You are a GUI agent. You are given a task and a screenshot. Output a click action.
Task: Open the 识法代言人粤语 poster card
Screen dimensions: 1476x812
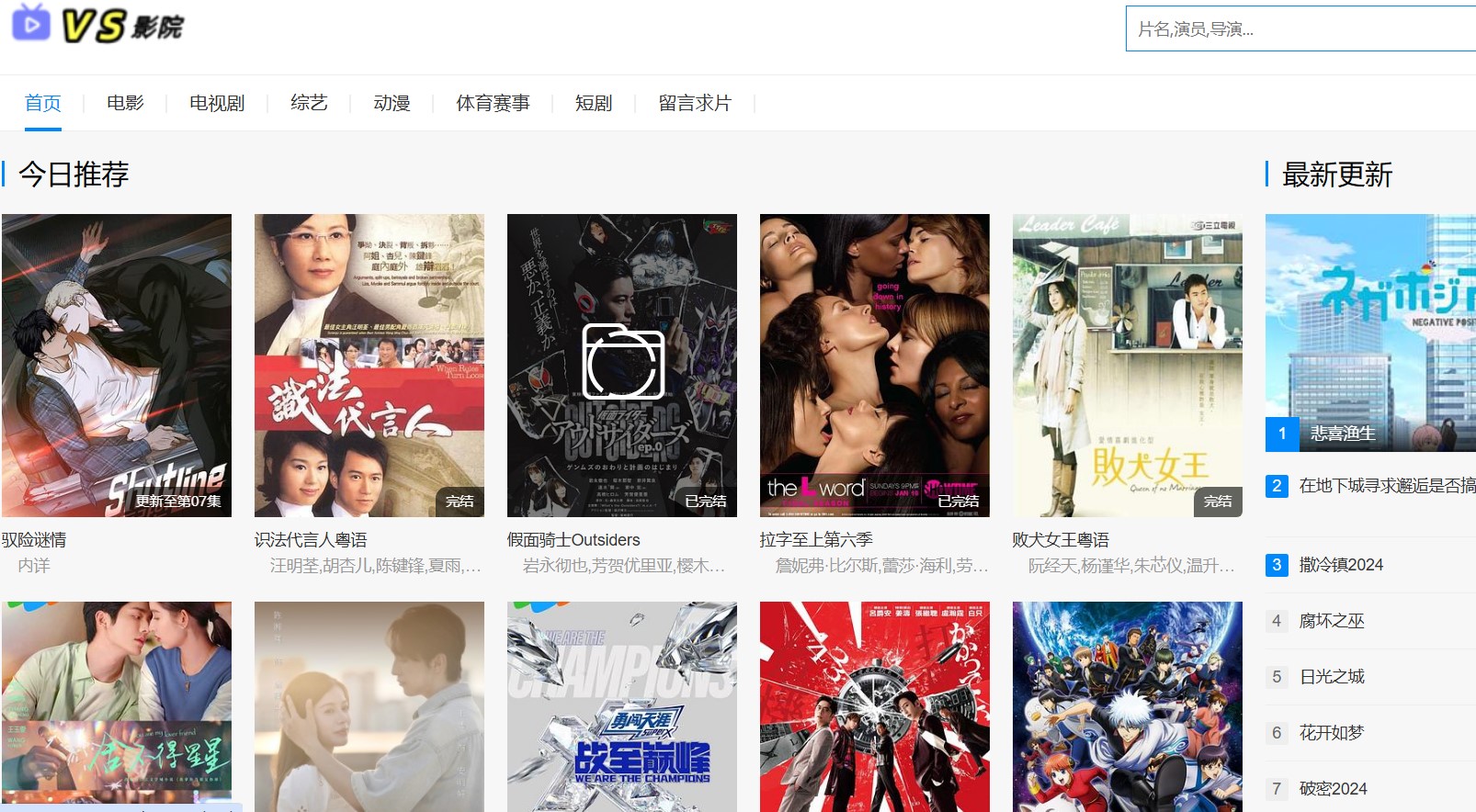369,366
